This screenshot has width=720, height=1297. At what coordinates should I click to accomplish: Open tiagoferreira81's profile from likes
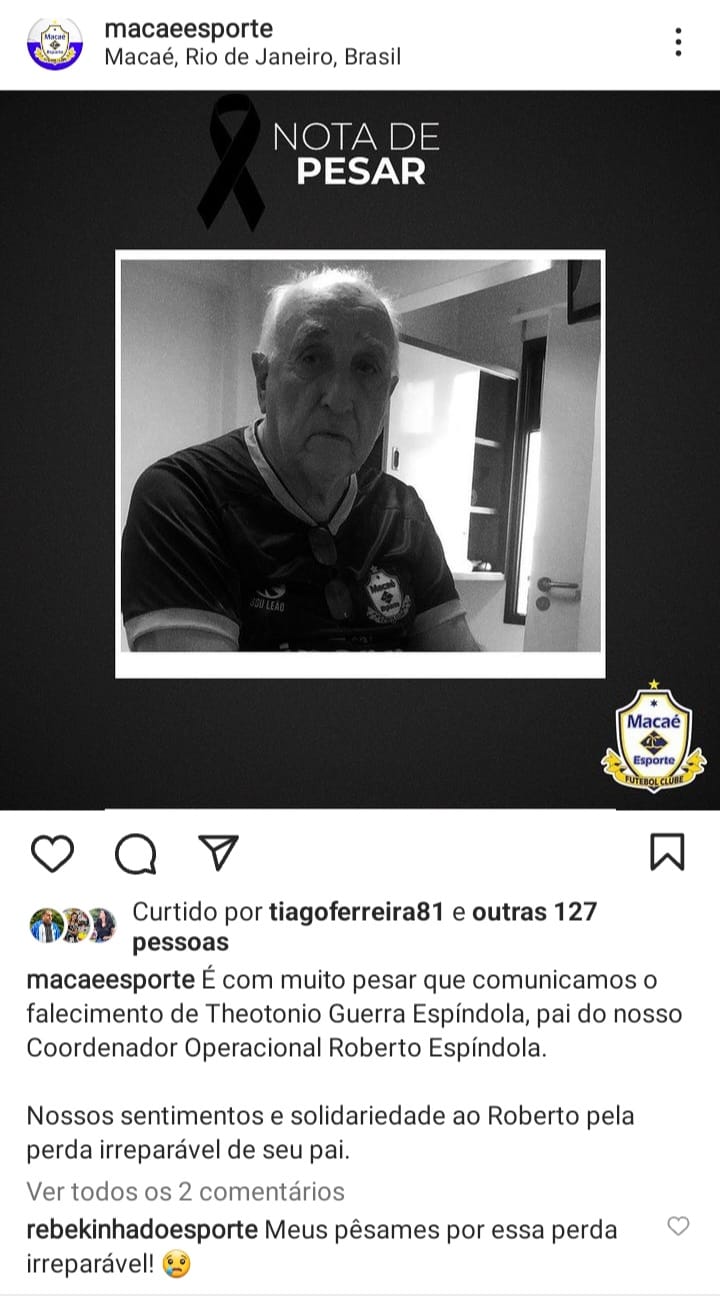(x=357, y=912)
